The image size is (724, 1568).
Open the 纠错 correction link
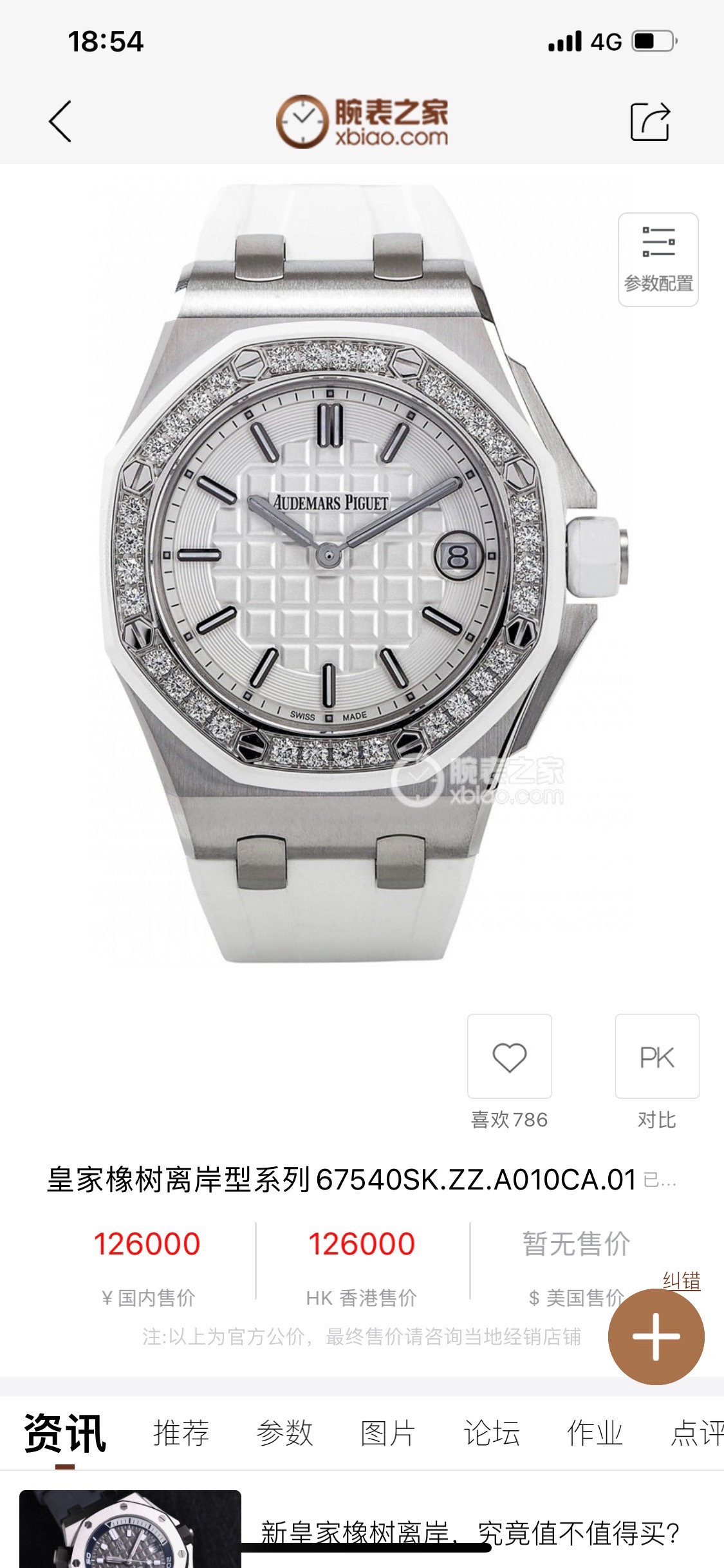[682, 1280]
